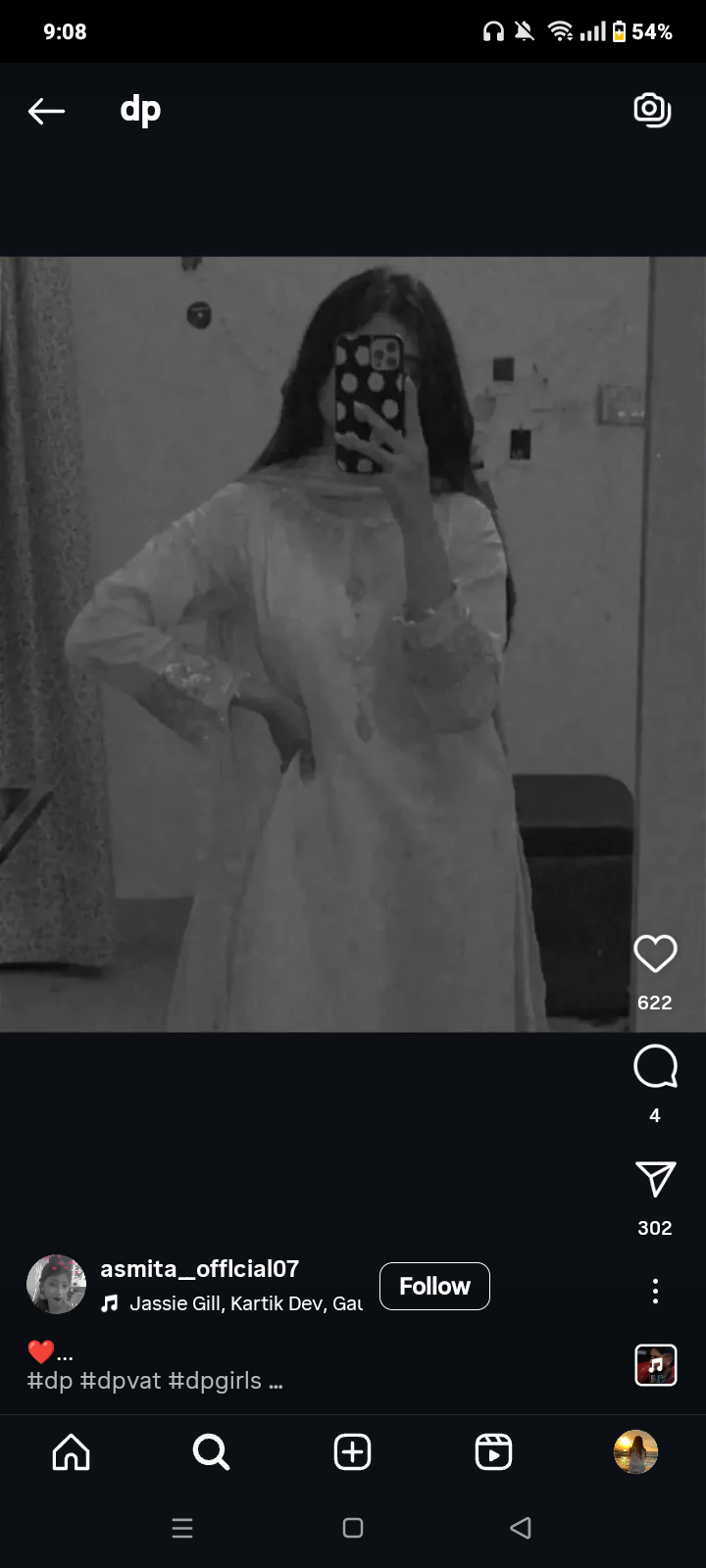This screenshot has width=706, height=1568.
Task: Open asmita_offlcial07's profile picture
Action: click(56, 1284)
